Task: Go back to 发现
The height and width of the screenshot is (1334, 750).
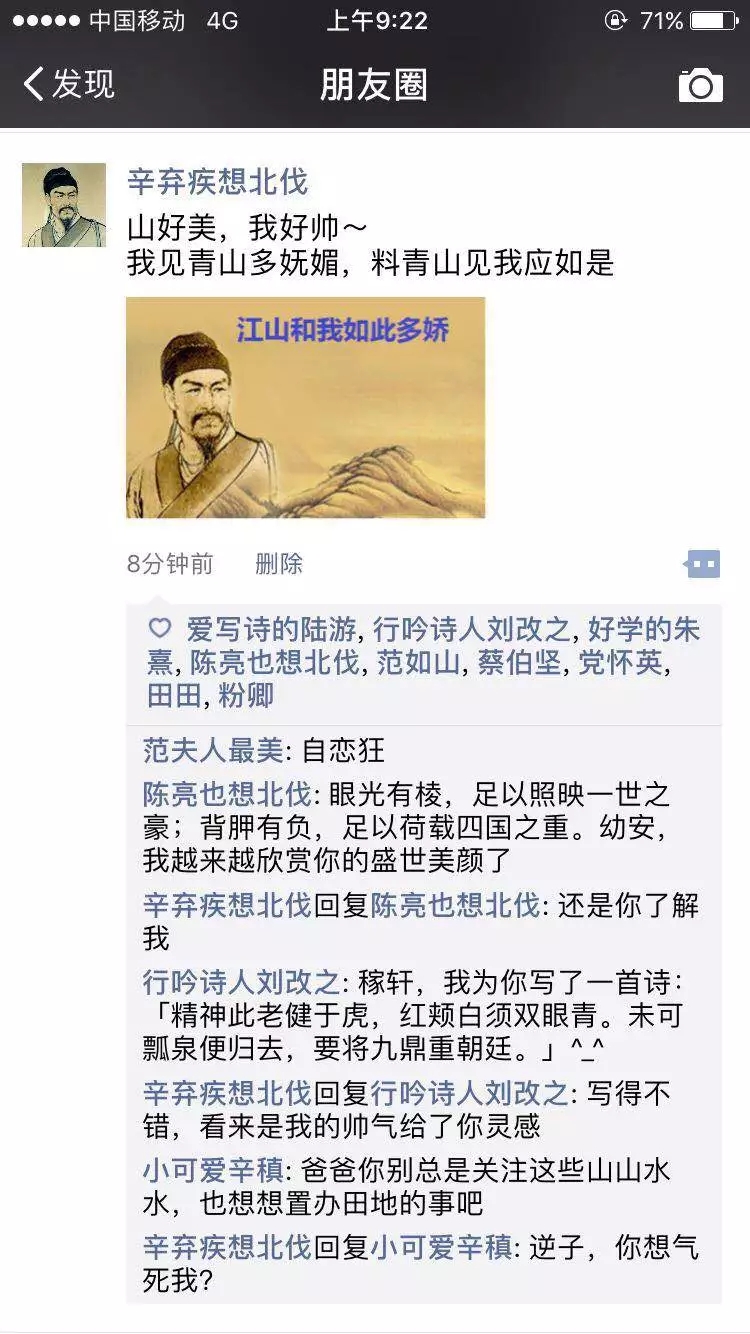Action: tap(68, 84)
